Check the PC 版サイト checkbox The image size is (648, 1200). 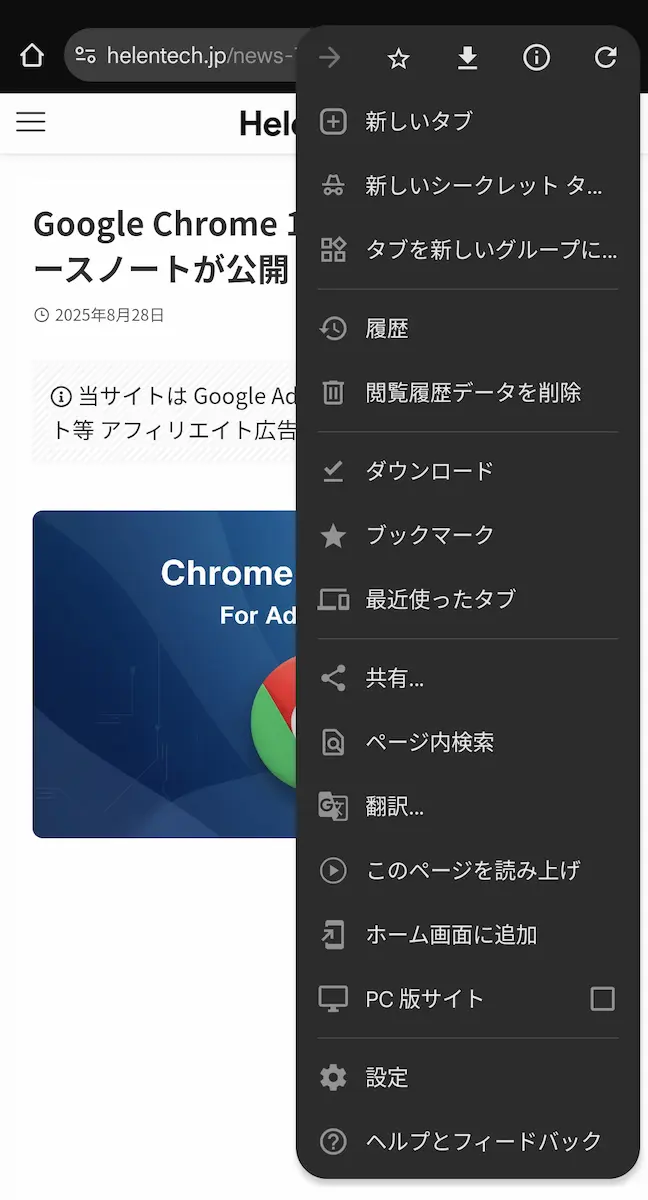(x=603, y=999)
